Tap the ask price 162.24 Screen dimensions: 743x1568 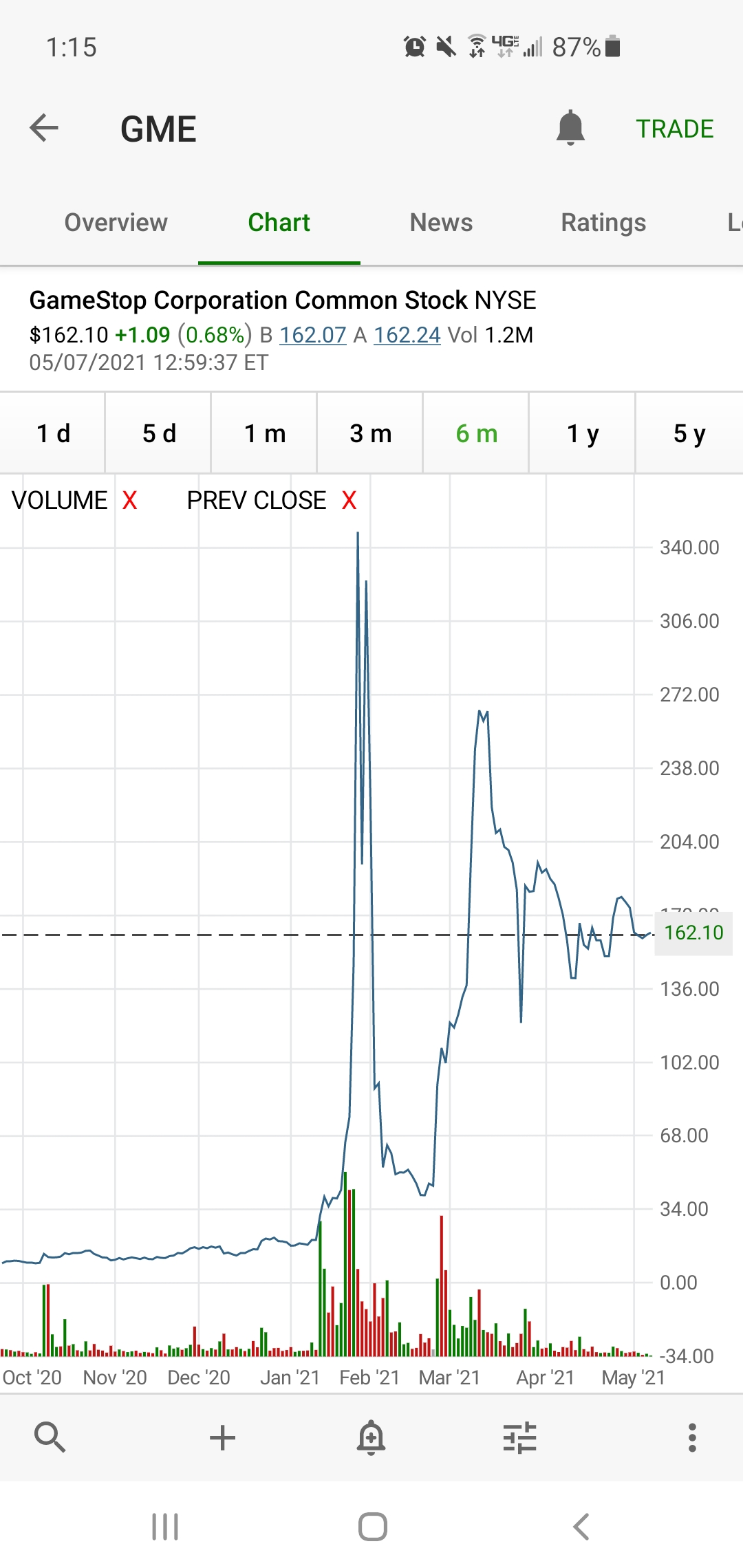click(407, 335)
